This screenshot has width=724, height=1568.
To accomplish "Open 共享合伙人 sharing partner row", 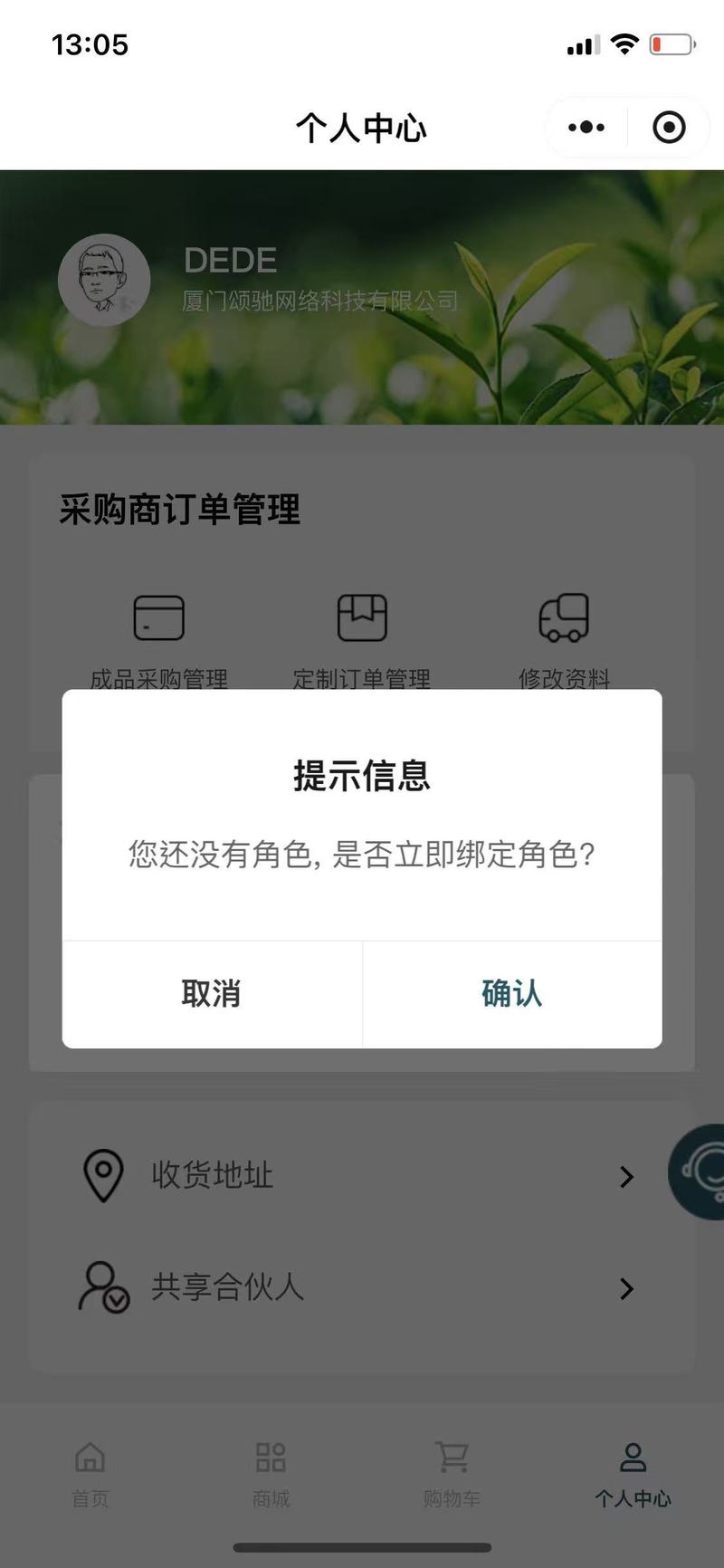I will tap(360, 1287).
